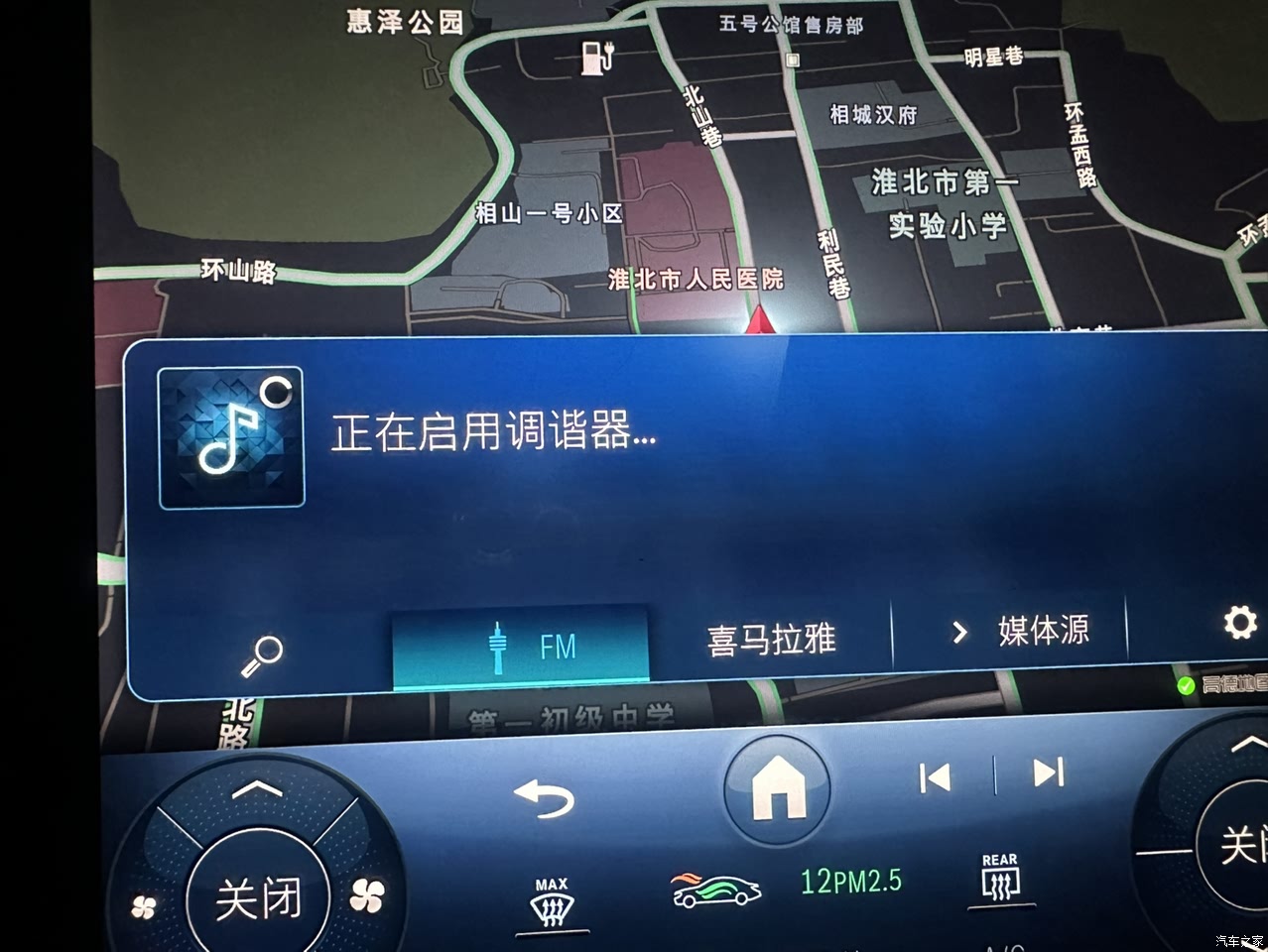Turn on MAX windshield defrost

pos(552,900)
